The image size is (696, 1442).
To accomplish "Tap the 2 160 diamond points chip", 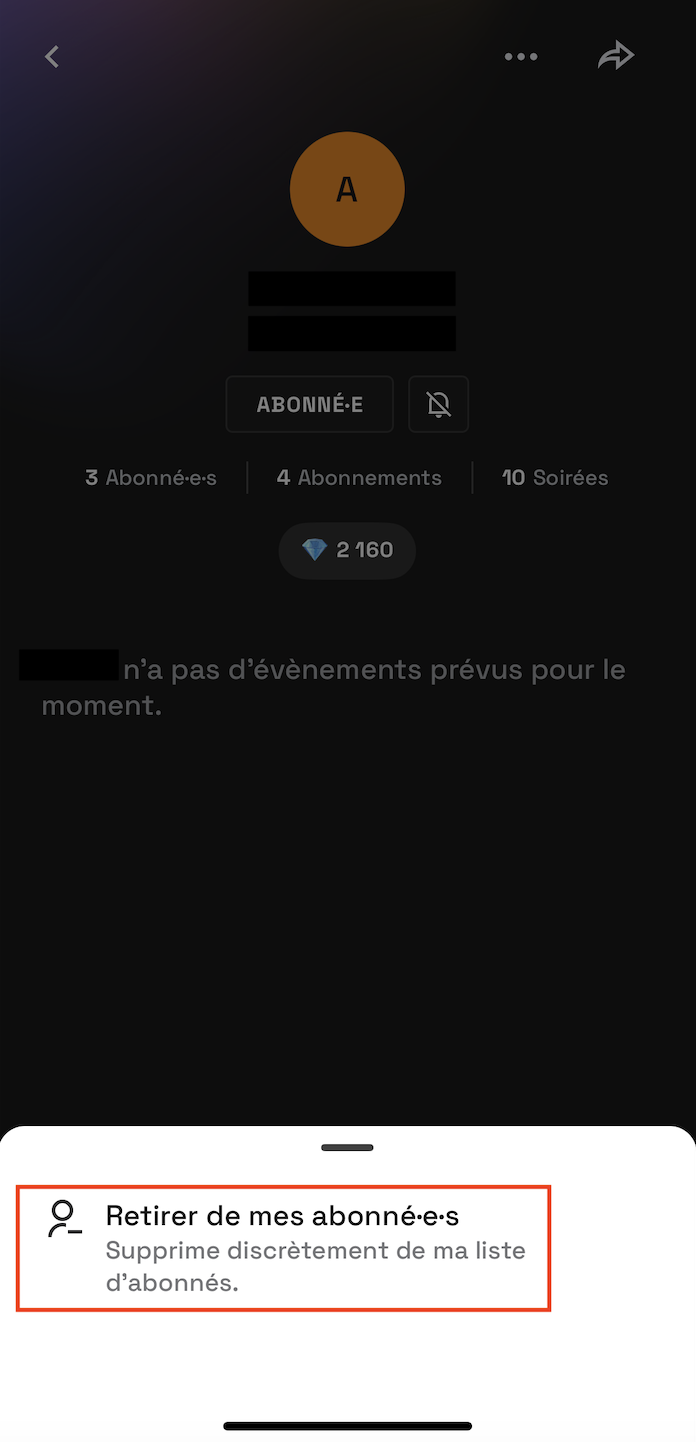I will (347, 550).
